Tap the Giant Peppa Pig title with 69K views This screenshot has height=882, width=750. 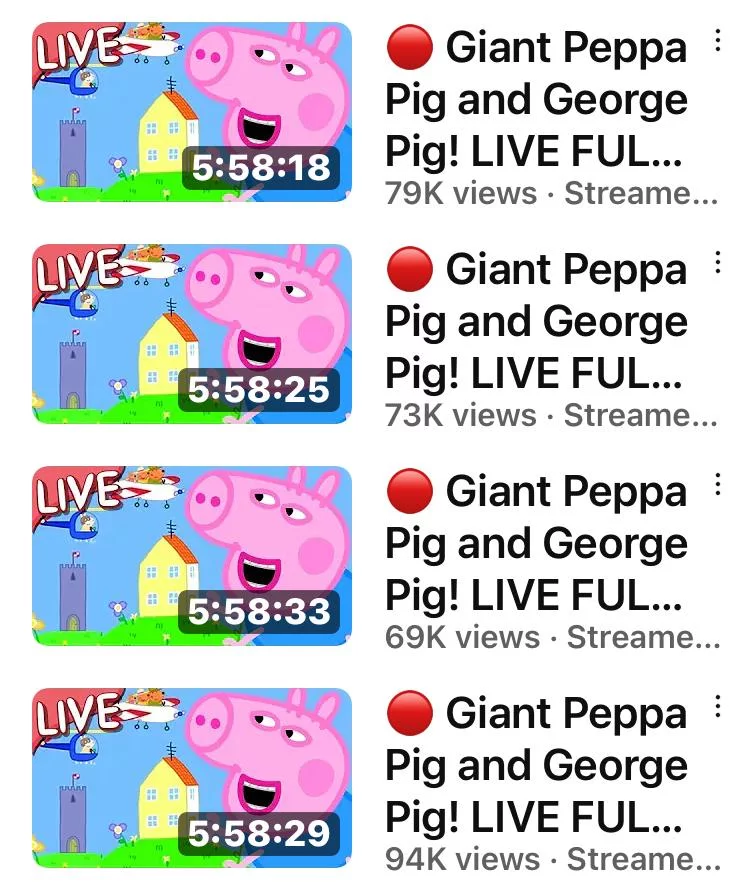pos(538,544)
